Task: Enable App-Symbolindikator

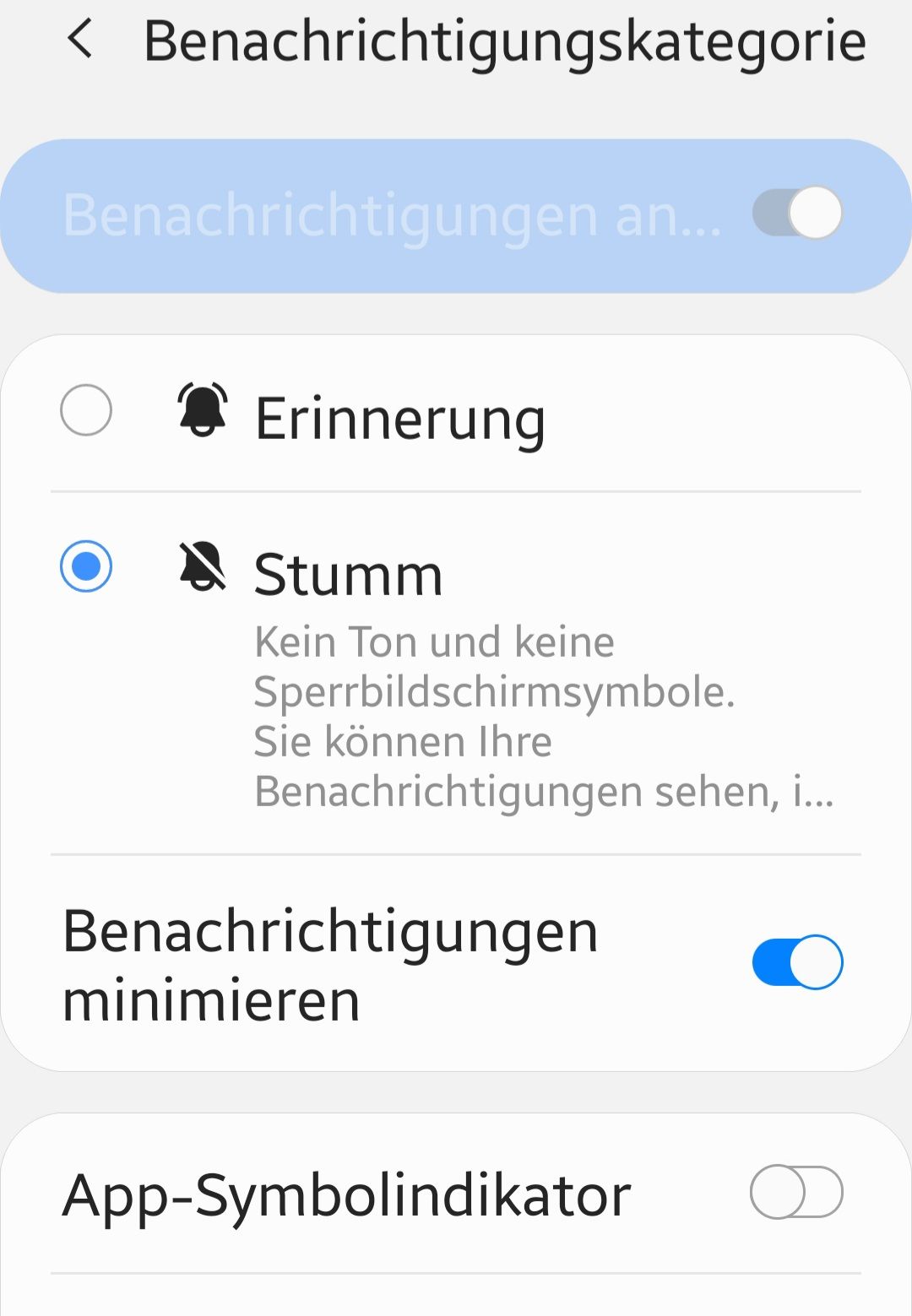Action: point(796,1193)
